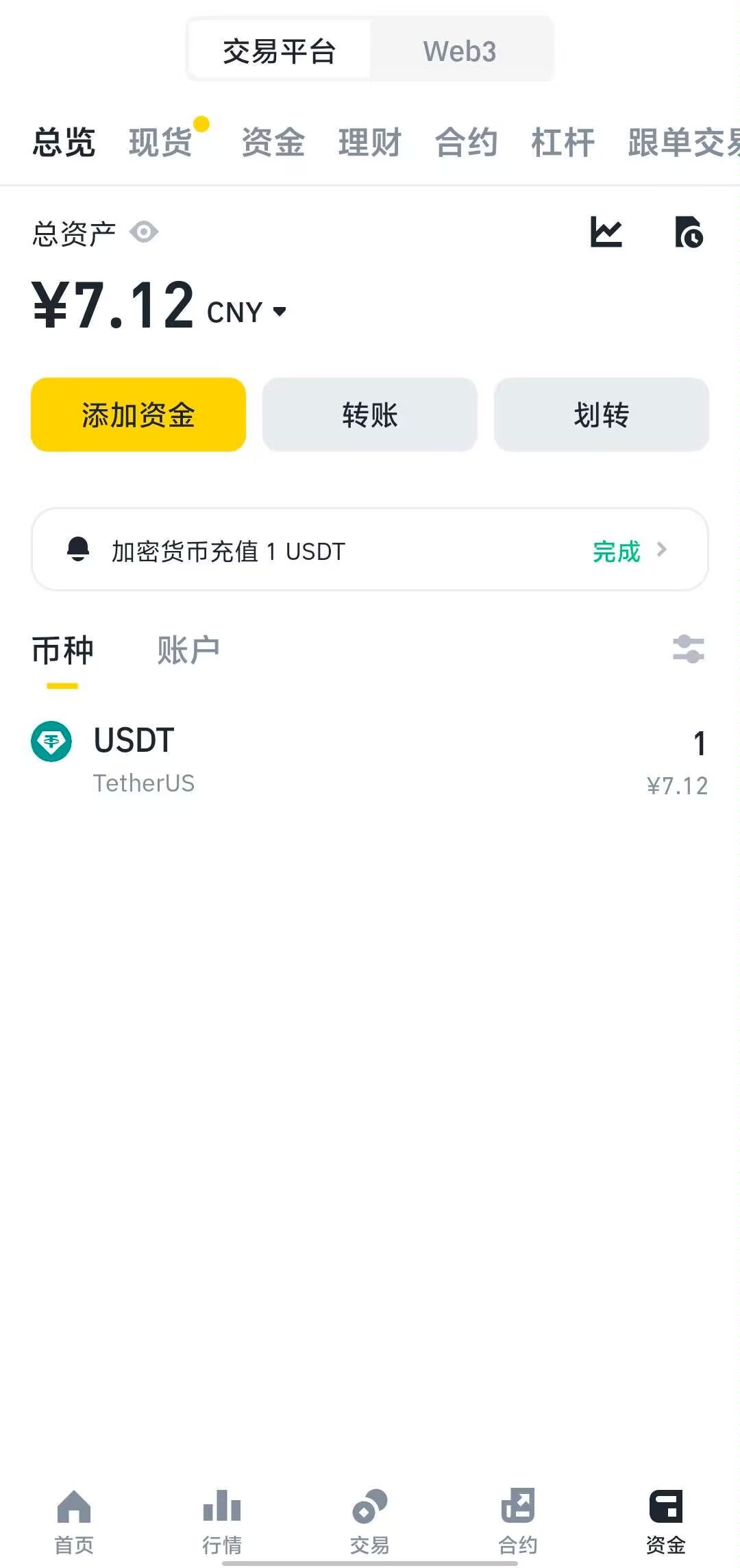The image size is (740, 1568).
Task: Change the CNY currency dropdown
Action: point(247,312)
